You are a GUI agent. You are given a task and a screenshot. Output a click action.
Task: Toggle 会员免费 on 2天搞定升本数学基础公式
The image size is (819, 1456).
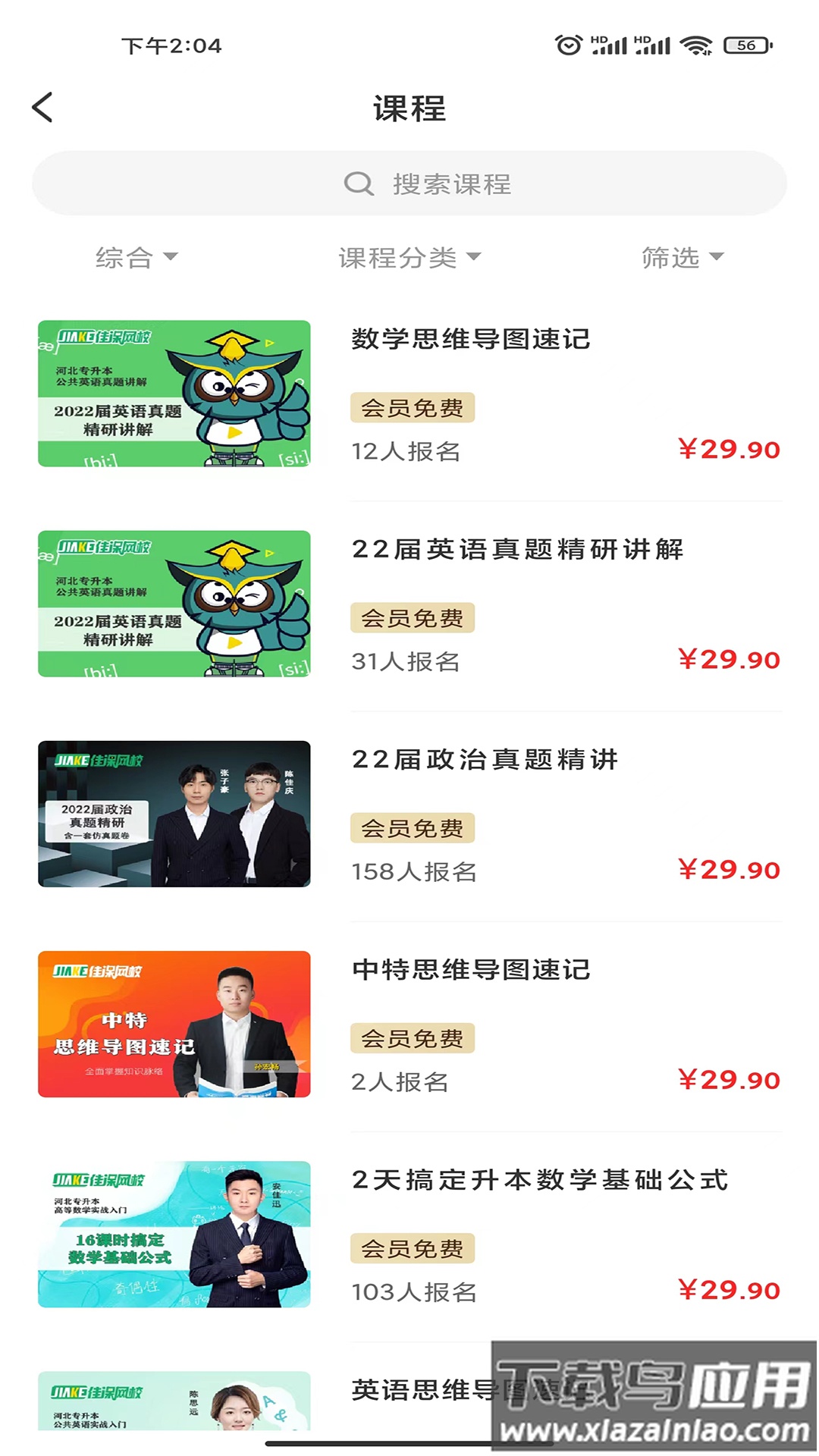[x=412, y=1249]
